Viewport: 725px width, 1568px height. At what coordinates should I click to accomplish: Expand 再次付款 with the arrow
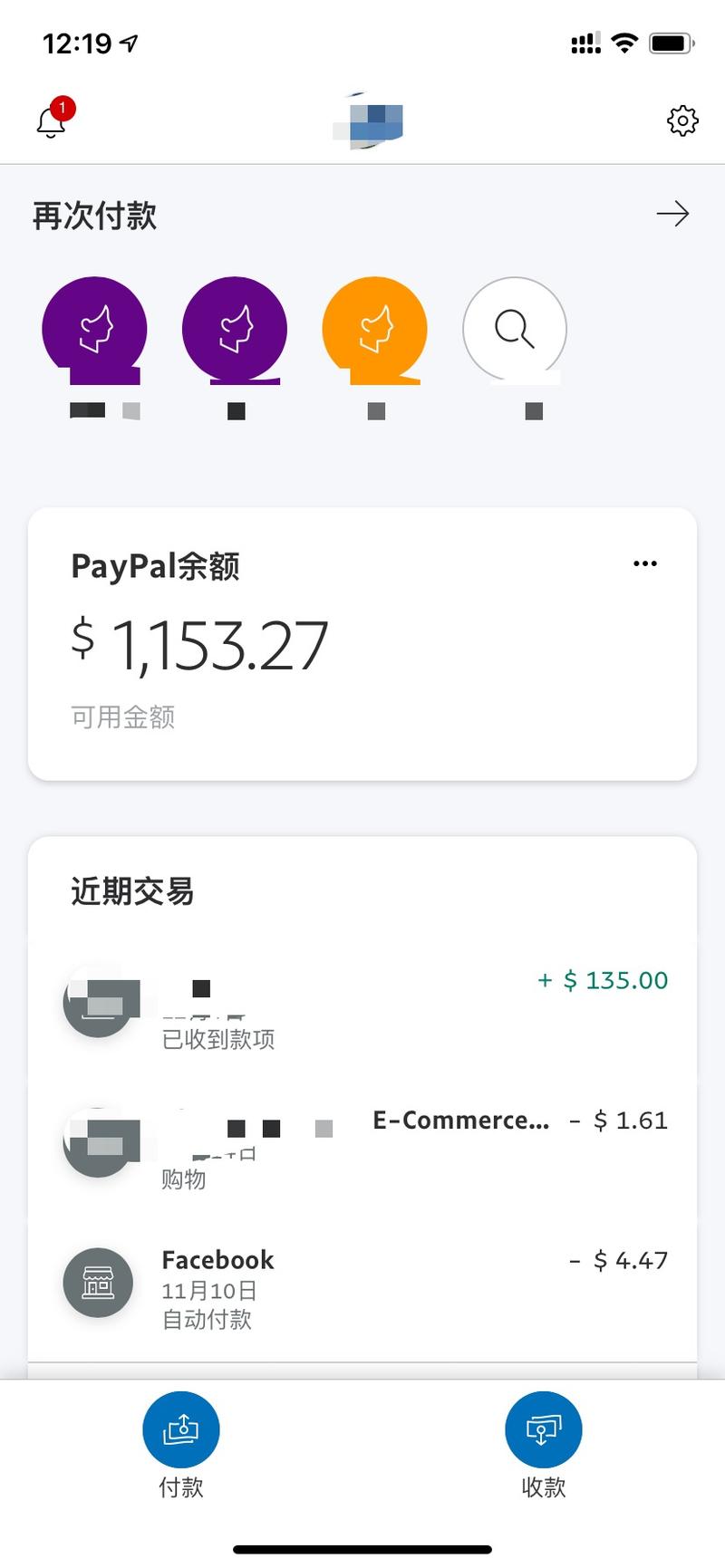coord(672,214)
